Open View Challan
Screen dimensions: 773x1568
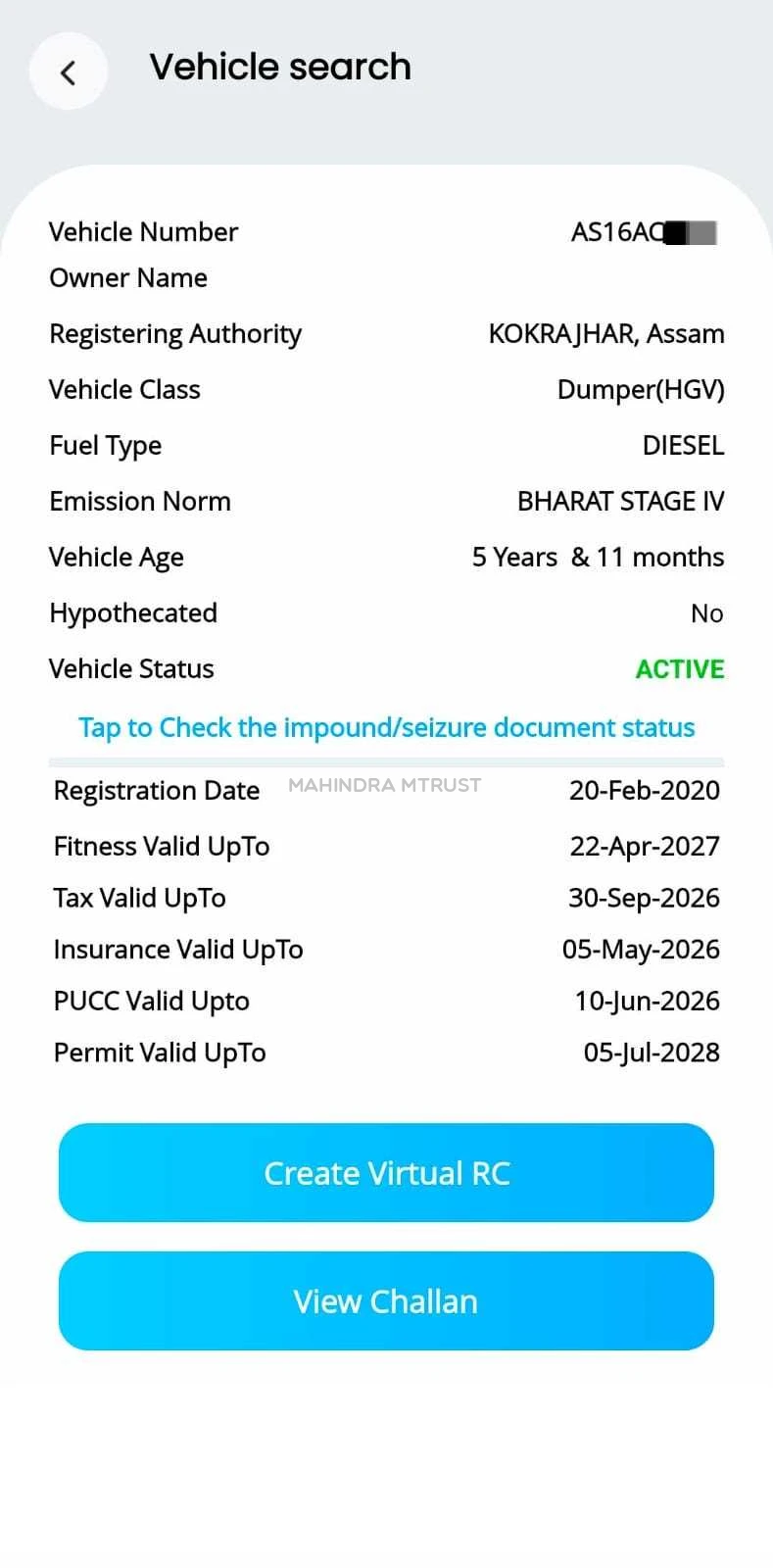pos(386,1300)
